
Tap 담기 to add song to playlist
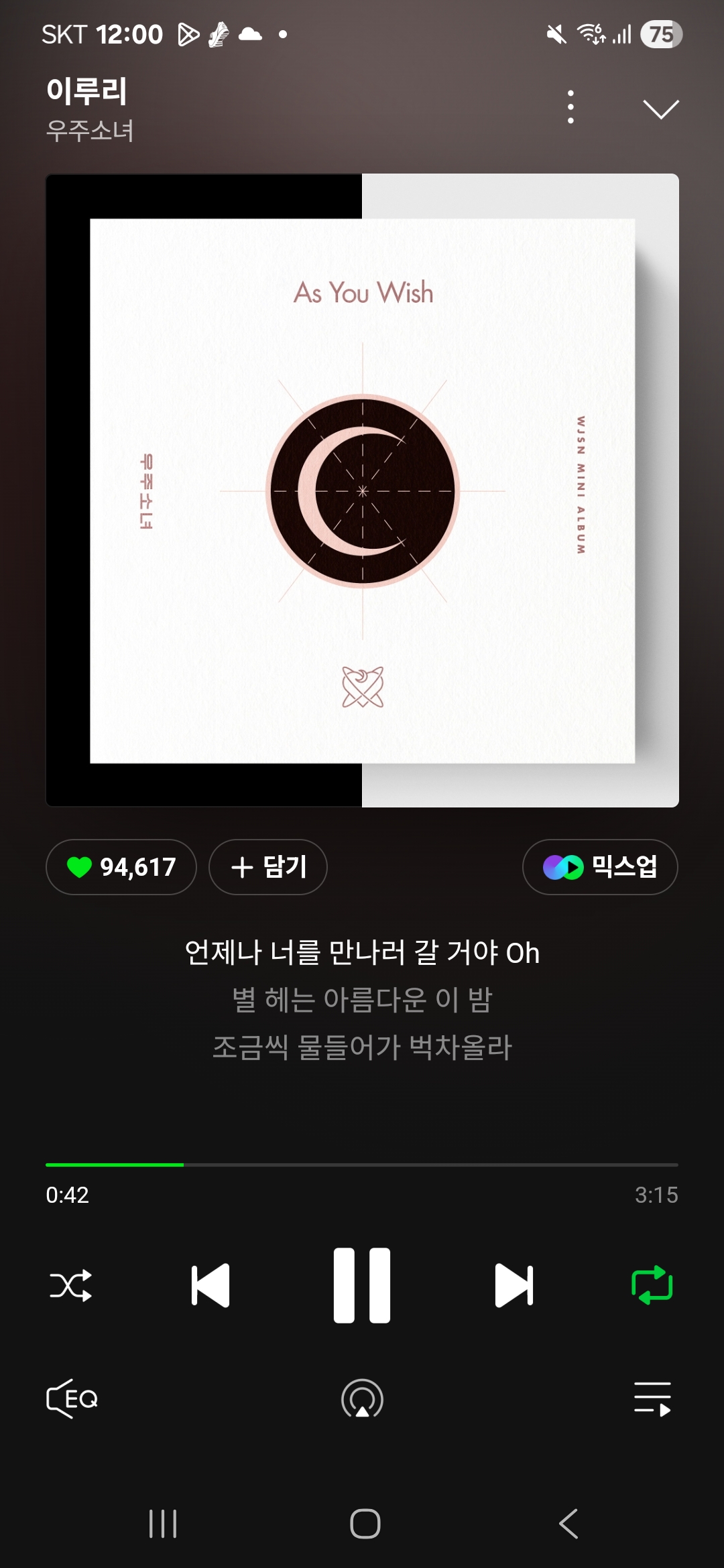click(x=267, y=866)
